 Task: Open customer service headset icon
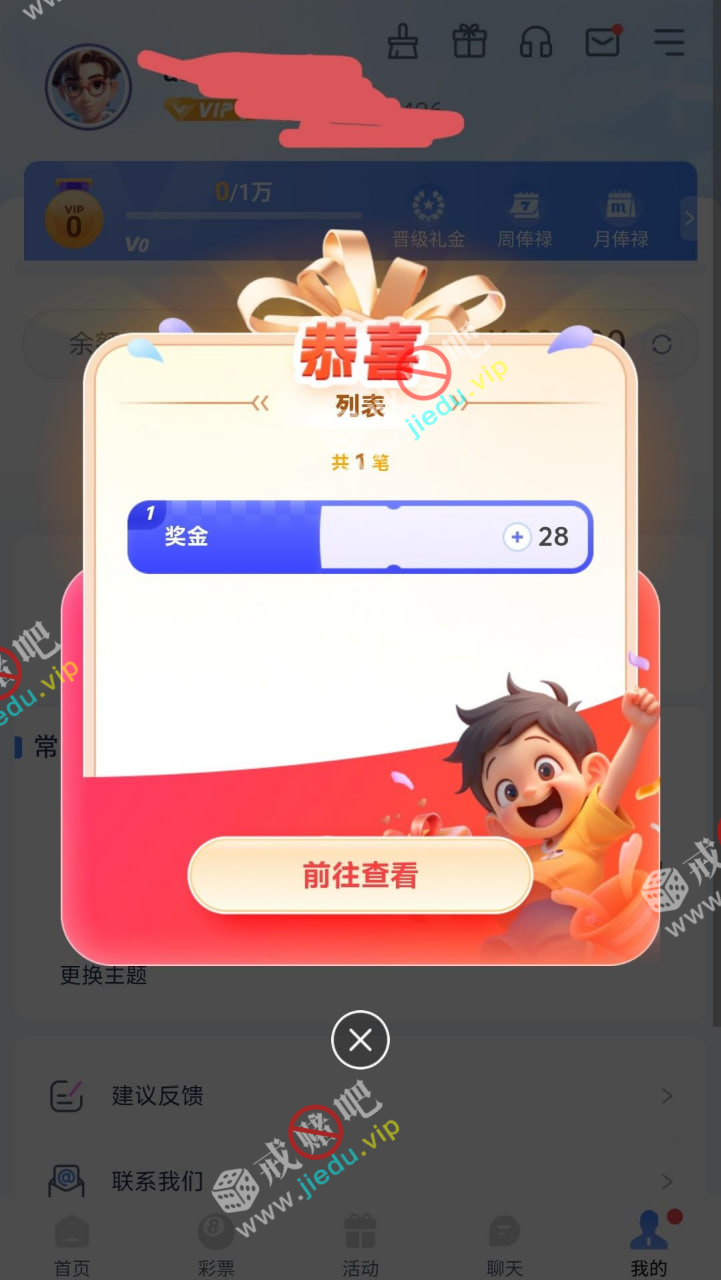coord(536,42)
